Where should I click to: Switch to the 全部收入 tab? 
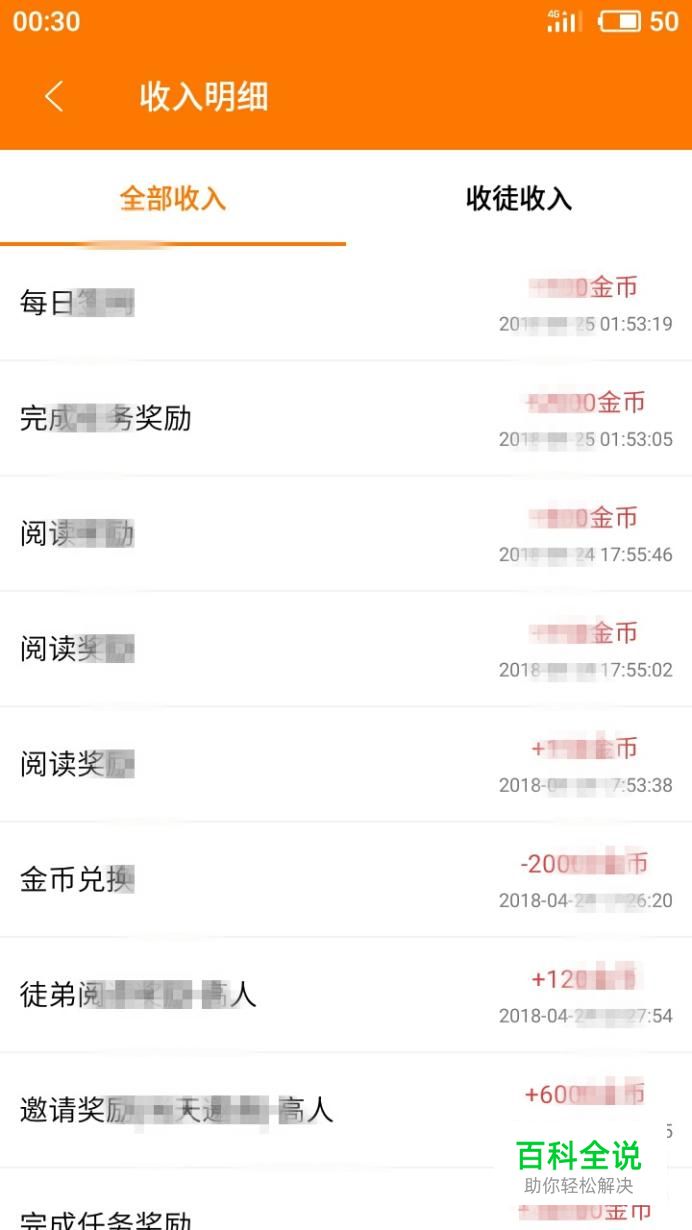173,198
